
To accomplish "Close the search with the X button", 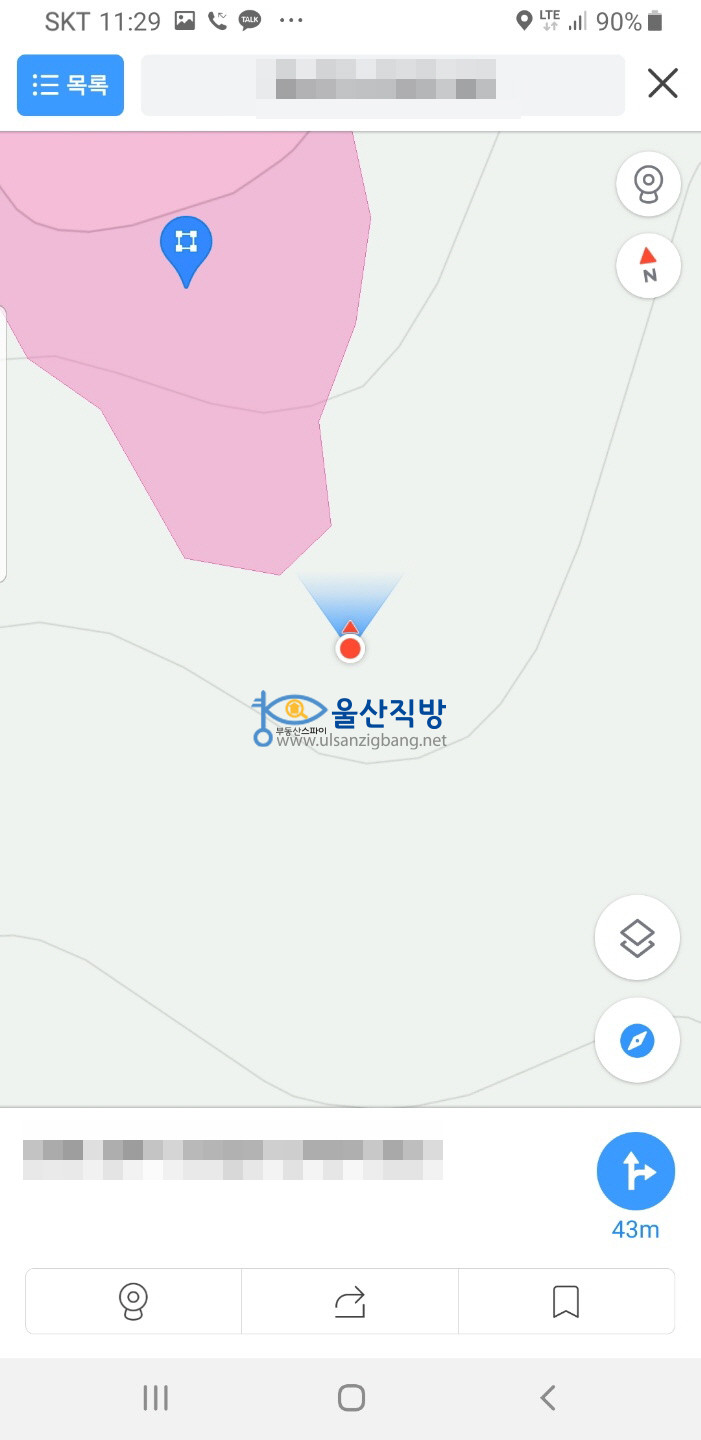I will click(662, 84).
